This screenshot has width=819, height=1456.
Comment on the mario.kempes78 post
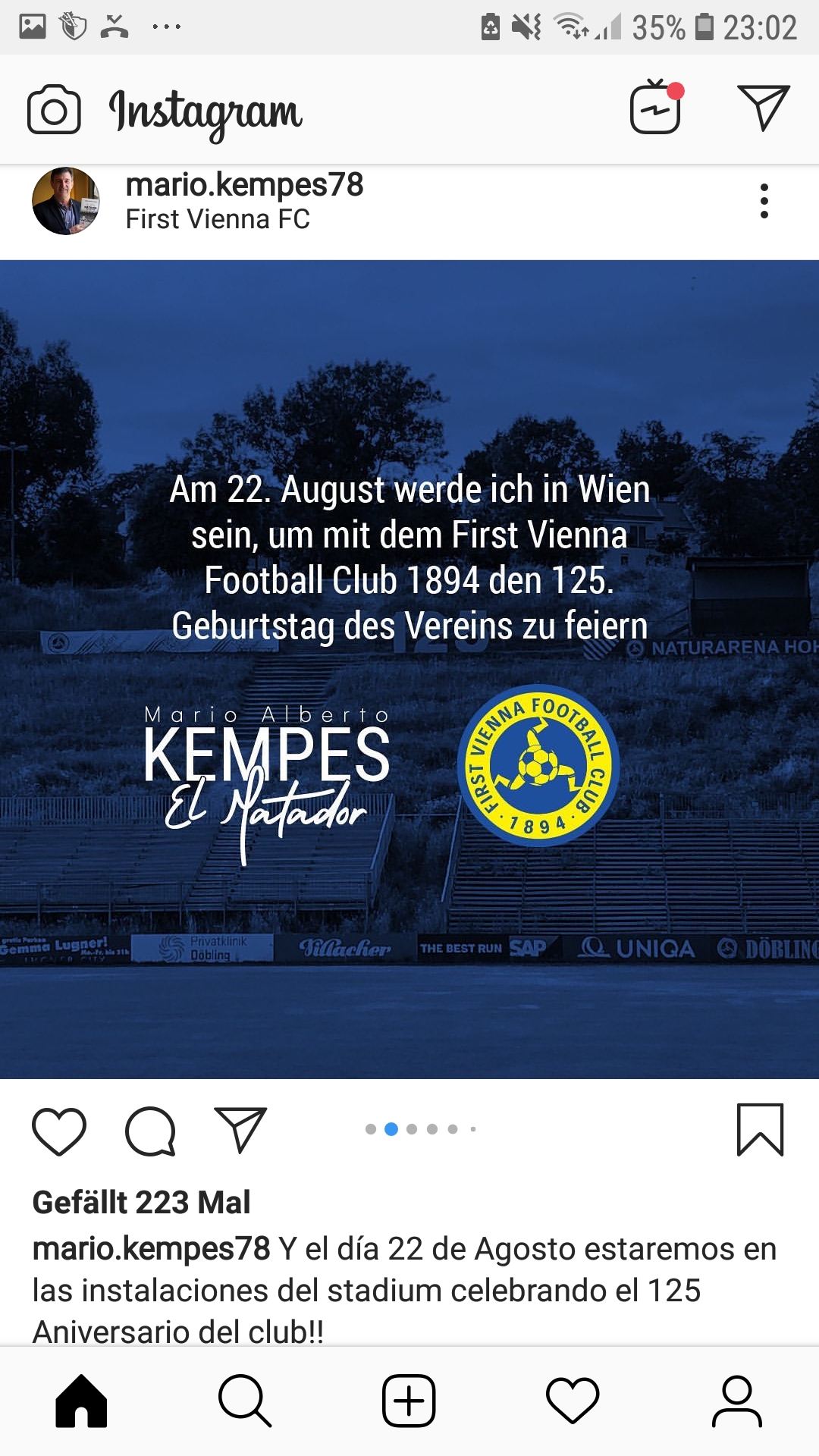150,1131
